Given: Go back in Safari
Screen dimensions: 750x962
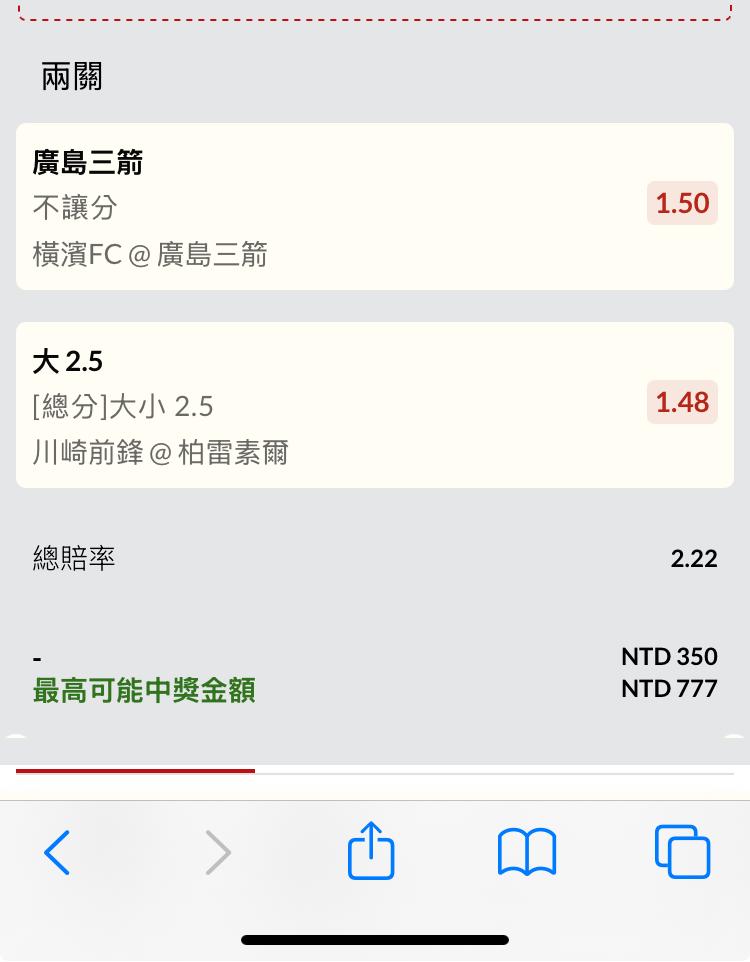Looking at the screenshot, I should click(57, 853).
